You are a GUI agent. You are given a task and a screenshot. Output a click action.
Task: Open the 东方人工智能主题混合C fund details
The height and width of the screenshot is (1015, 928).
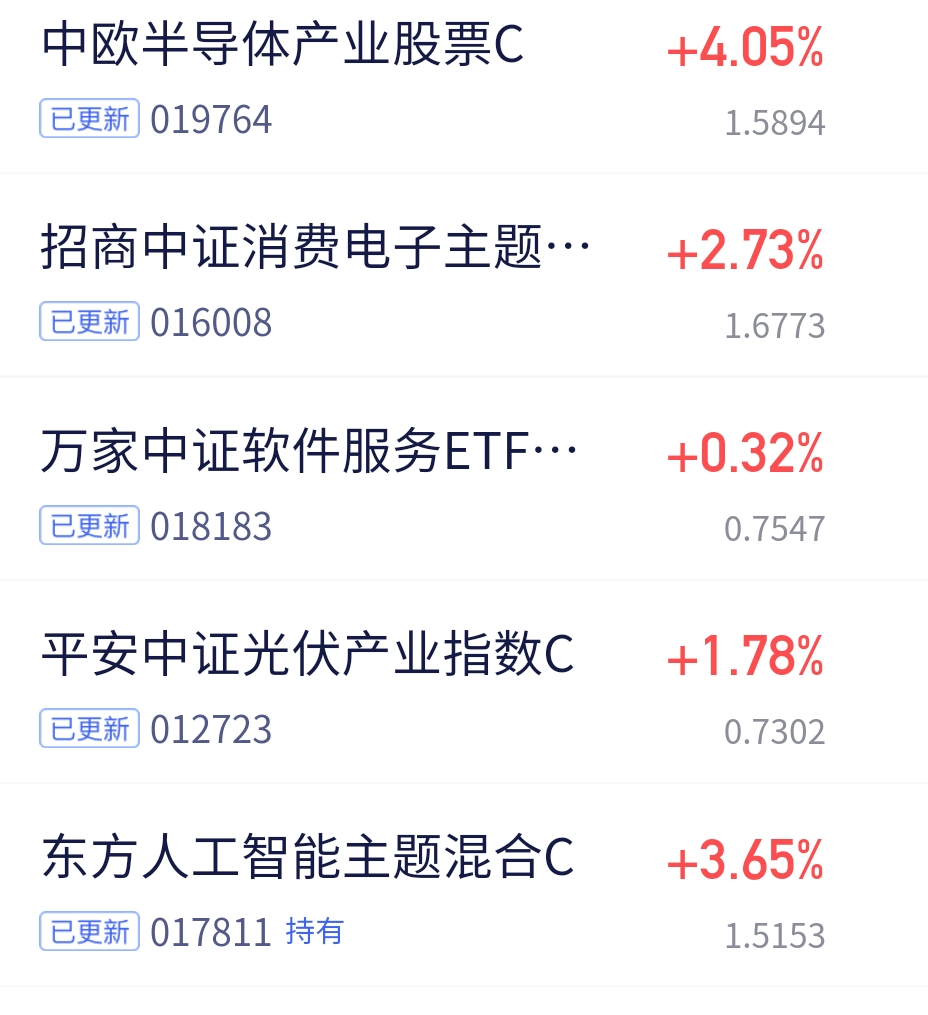point(308,858)
